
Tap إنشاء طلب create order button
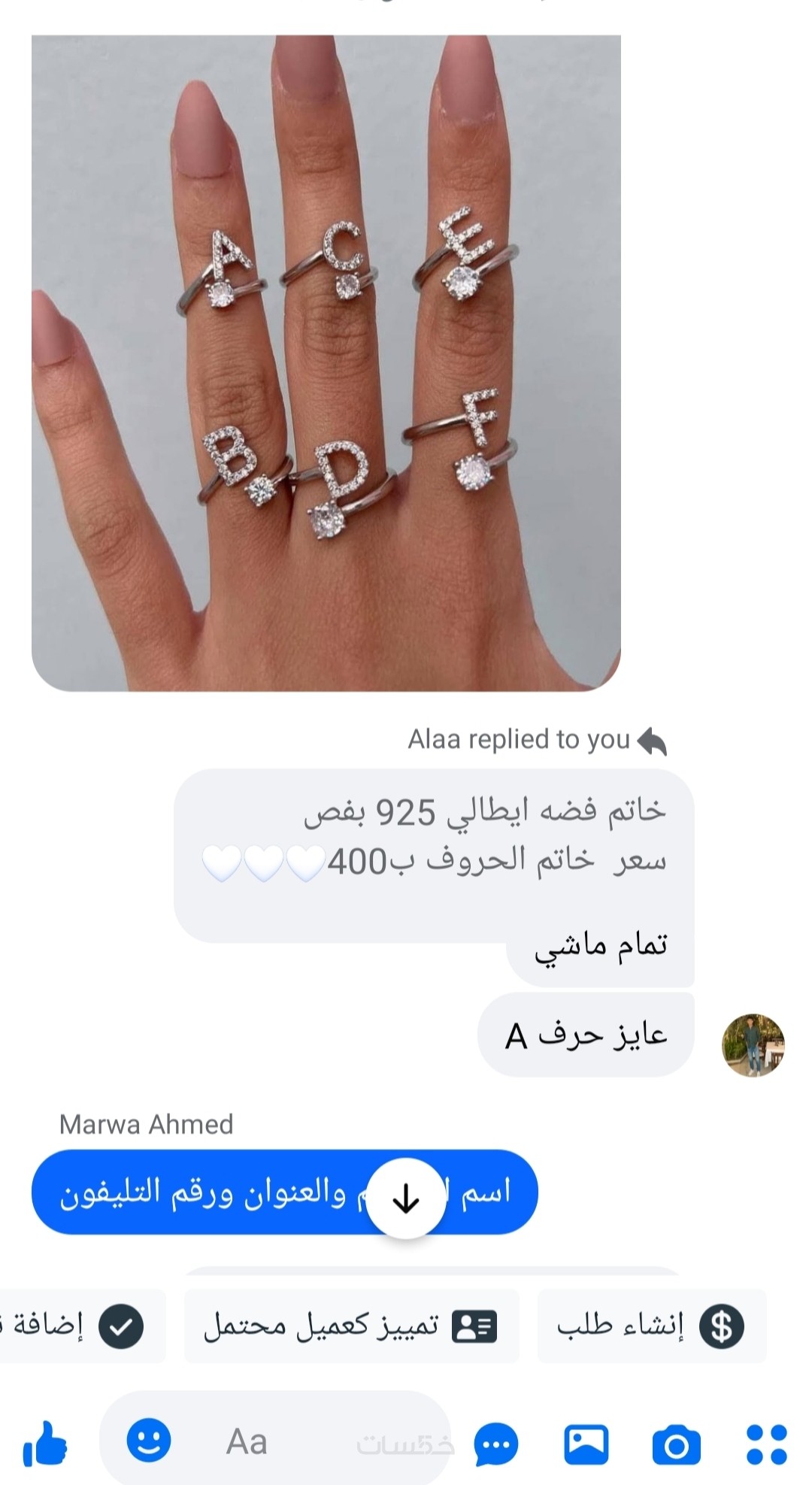(651, 1326)
